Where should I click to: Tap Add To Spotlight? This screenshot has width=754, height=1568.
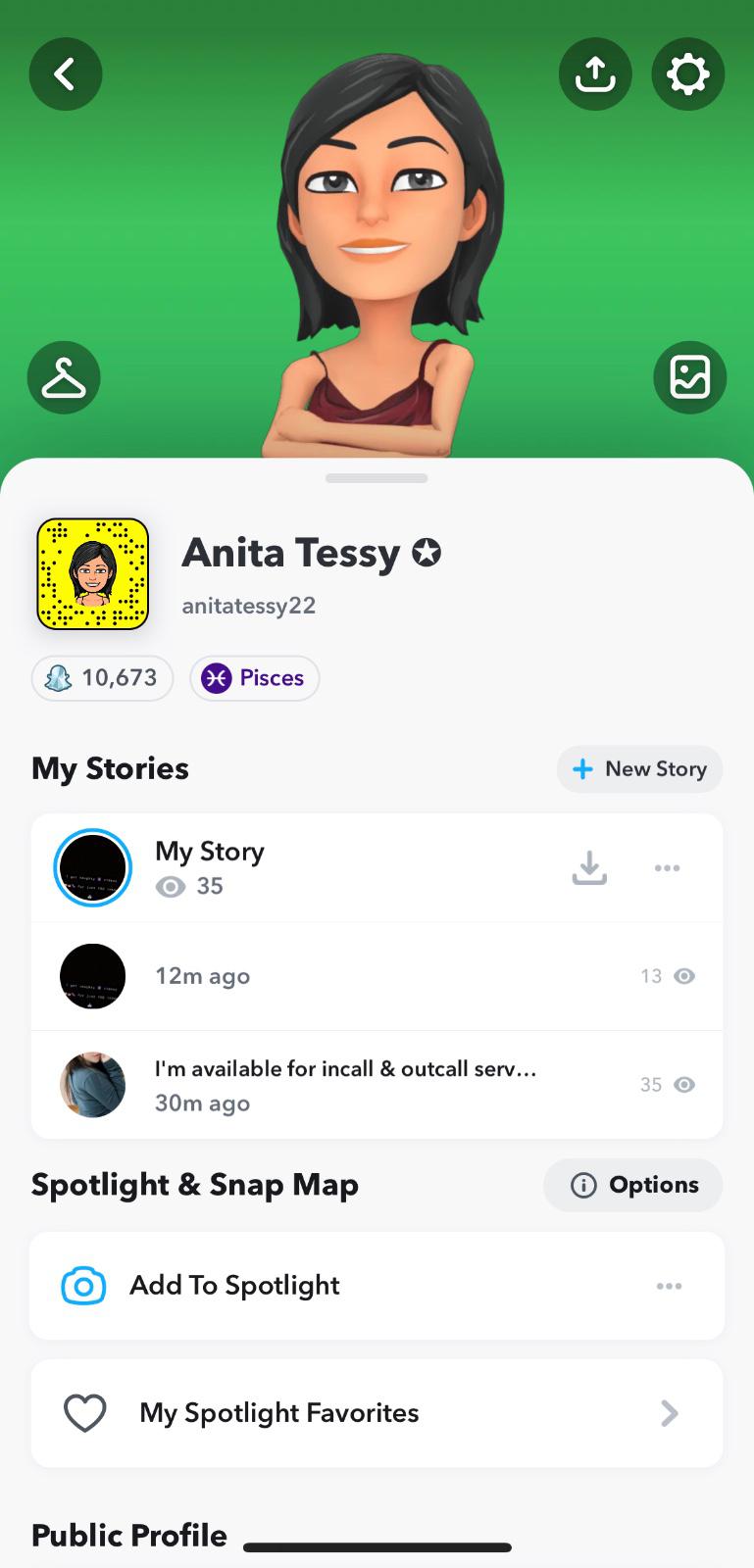[377, 1286]
